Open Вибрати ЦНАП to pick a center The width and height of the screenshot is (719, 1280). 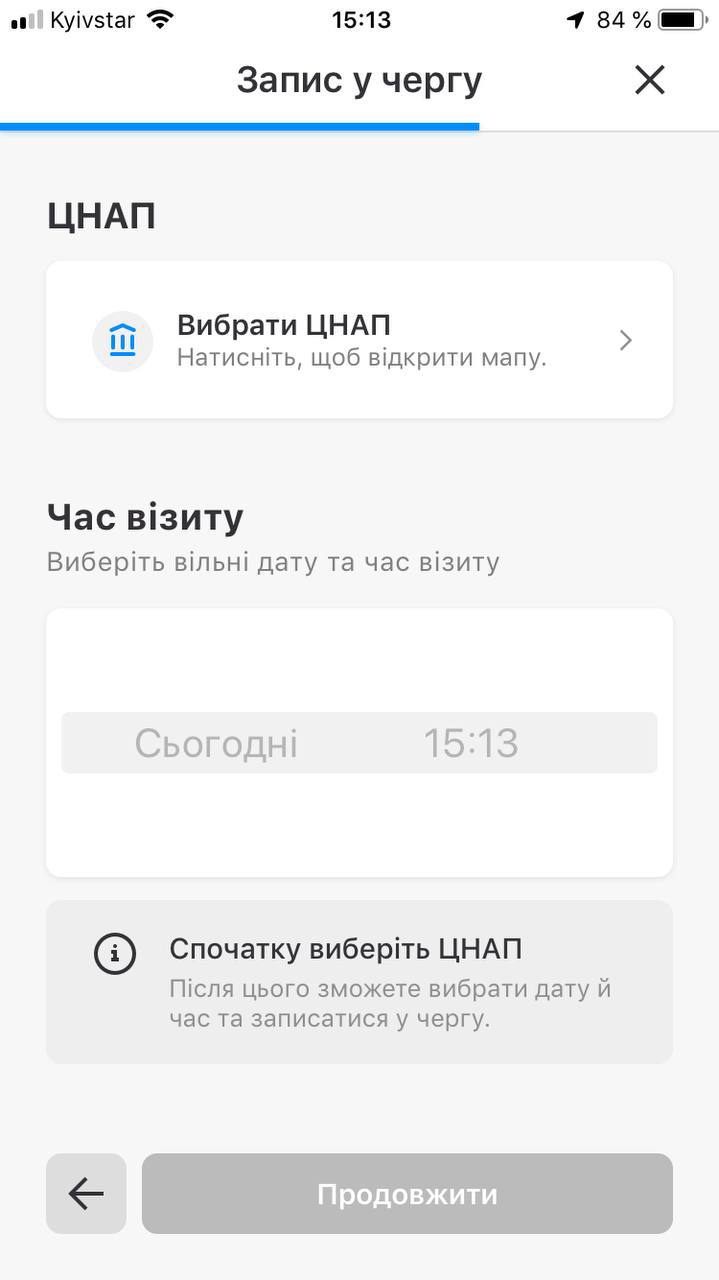pos(359,340)
